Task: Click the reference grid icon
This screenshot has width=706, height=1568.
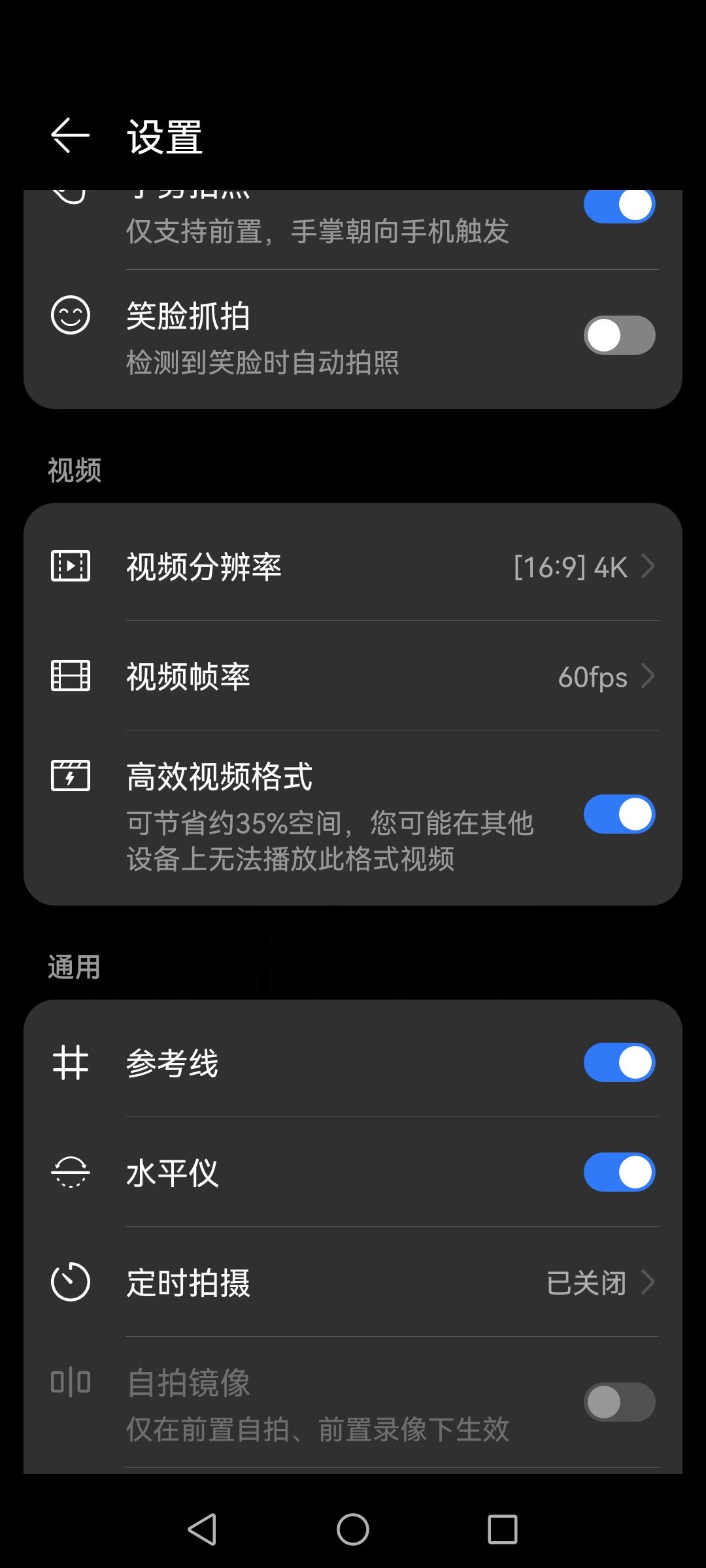Action: click(71, 1062)
